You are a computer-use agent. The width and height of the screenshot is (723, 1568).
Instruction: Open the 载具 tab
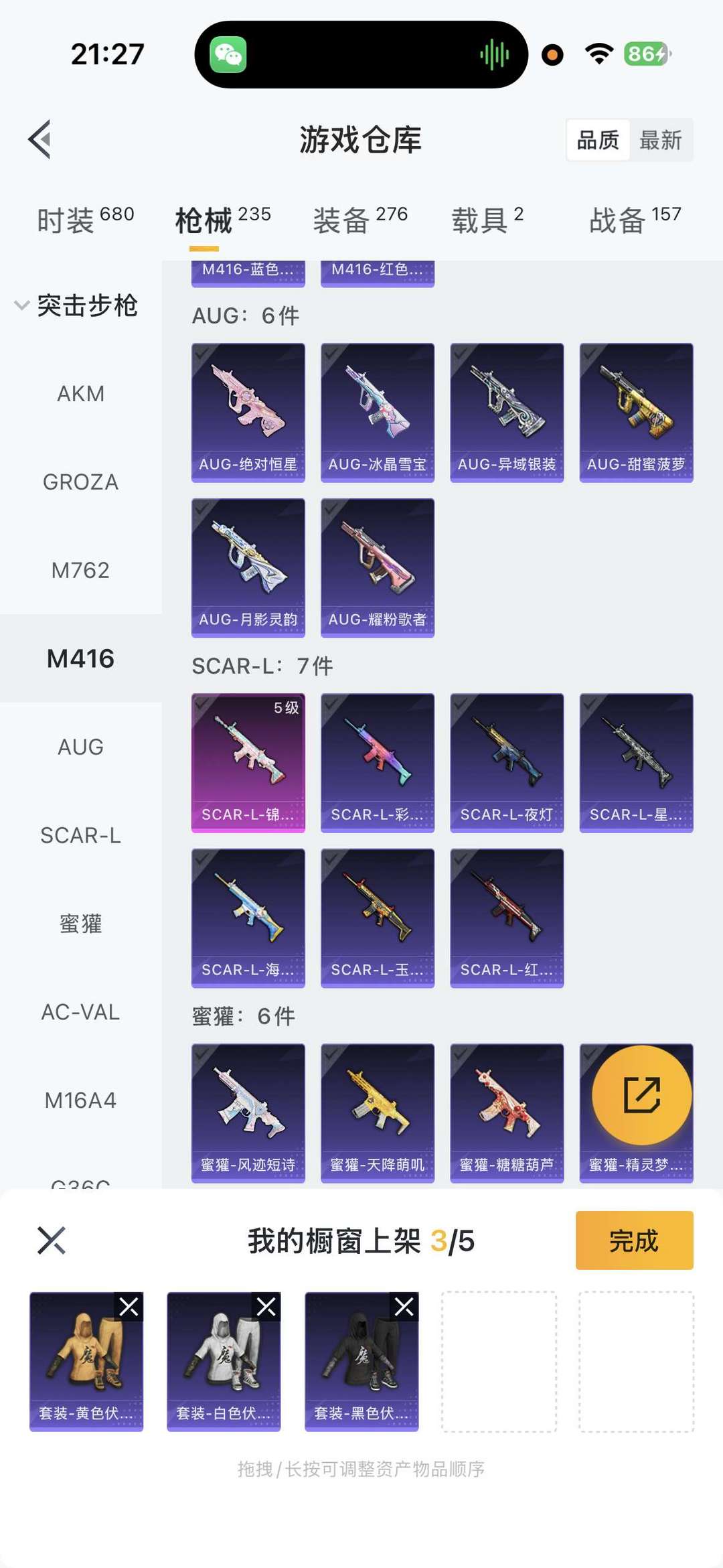(487, 220)
